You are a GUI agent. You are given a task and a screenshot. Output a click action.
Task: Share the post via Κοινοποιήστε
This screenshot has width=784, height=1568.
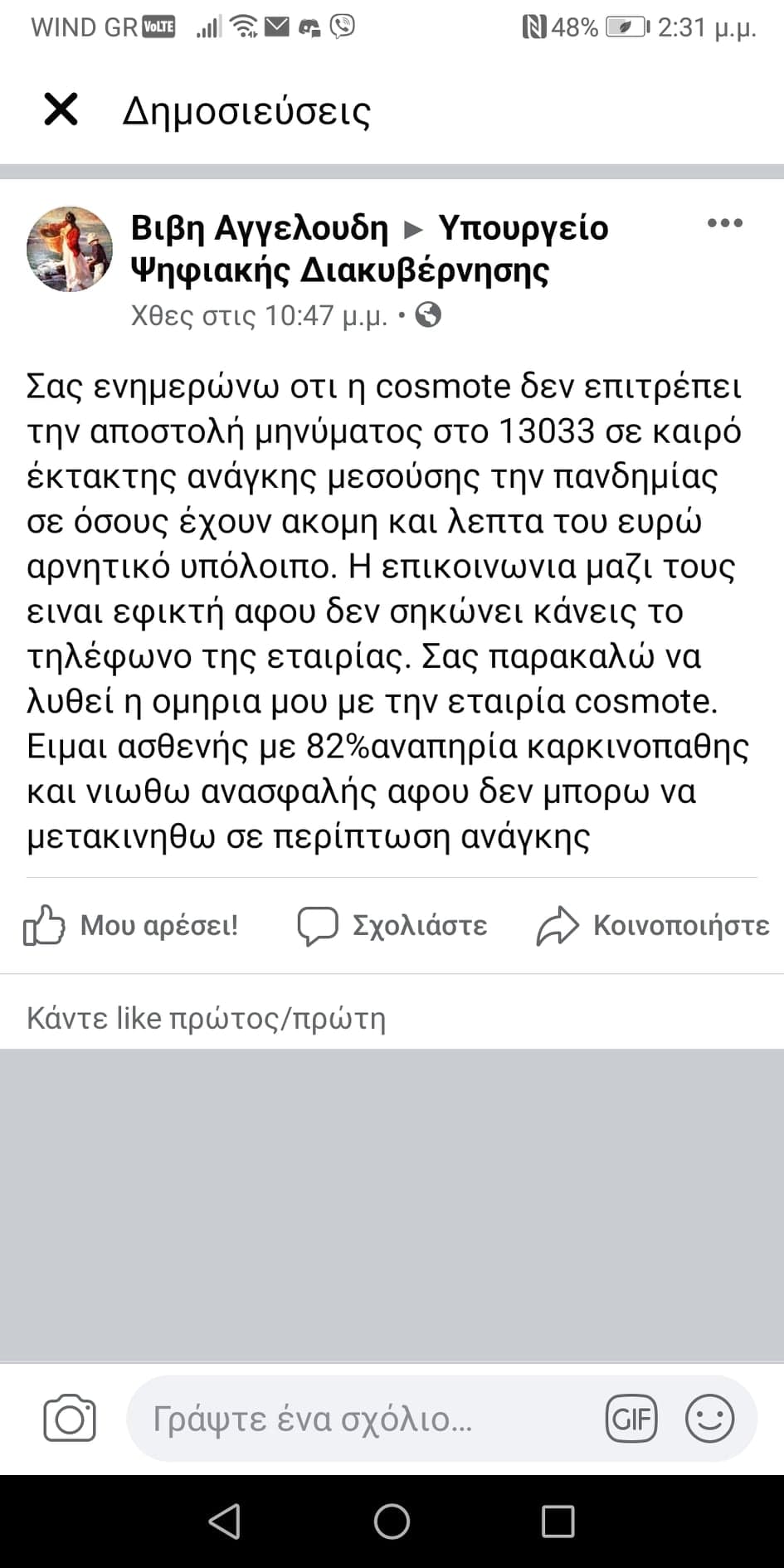[653, 925]
